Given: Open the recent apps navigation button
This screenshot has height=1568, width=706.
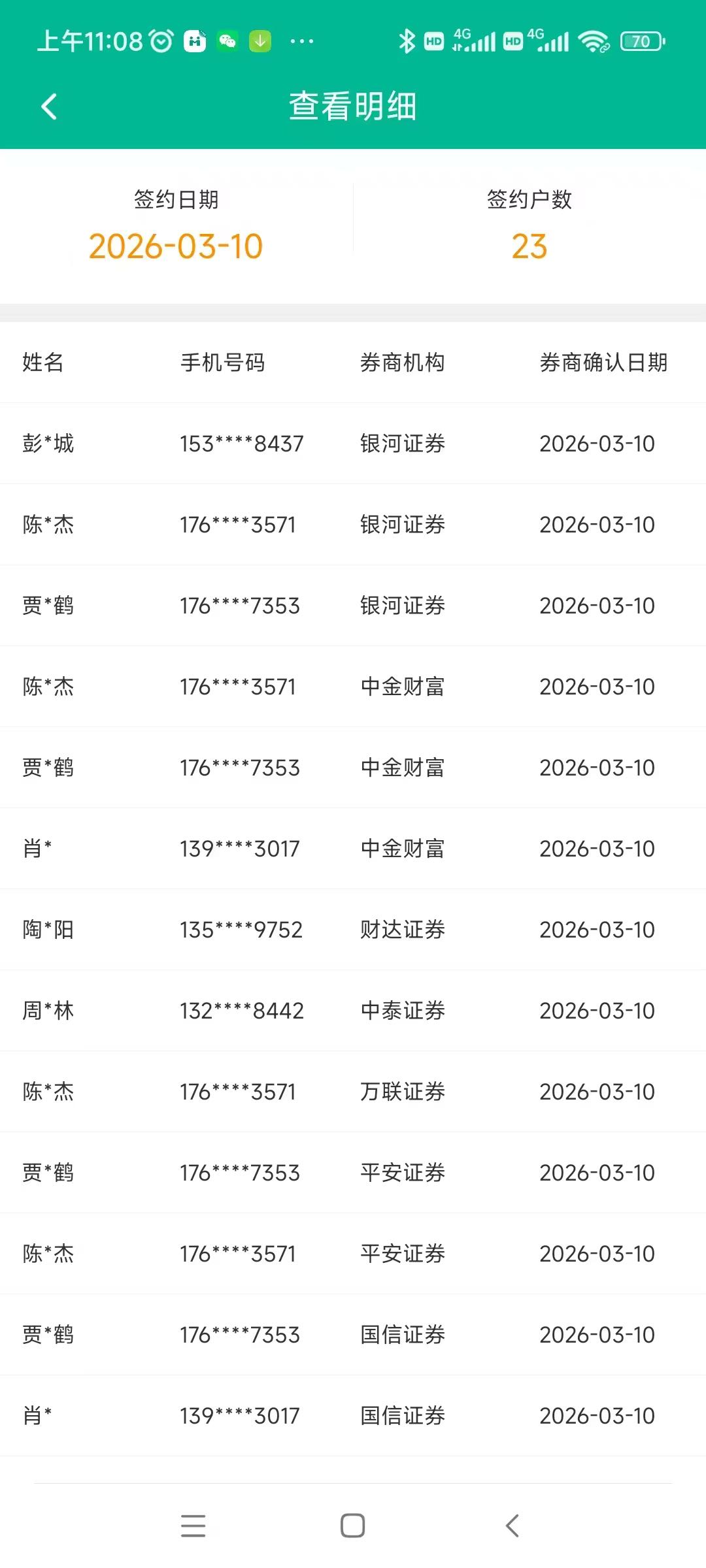Looking at the screenshot, I should [193, 1525].
